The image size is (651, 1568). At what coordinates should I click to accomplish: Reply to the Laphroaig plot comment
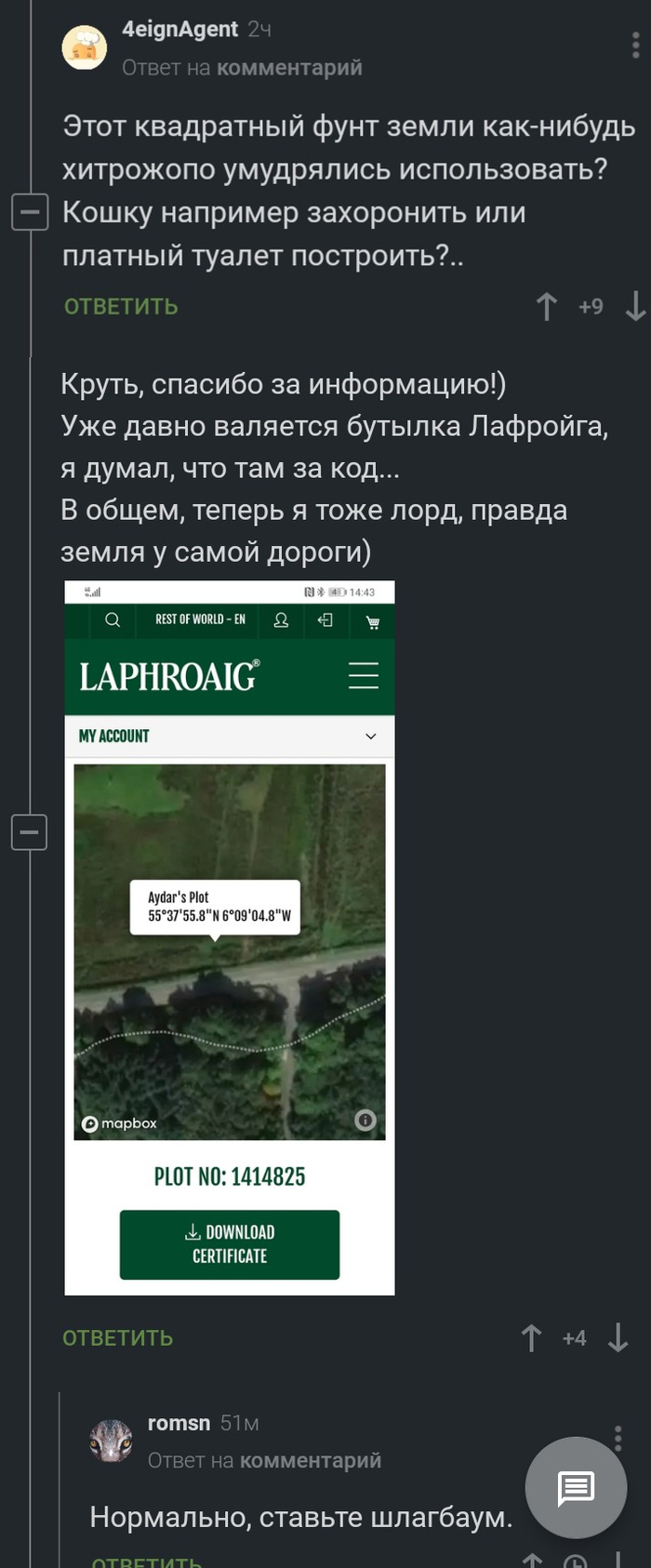pos(118,1338)
